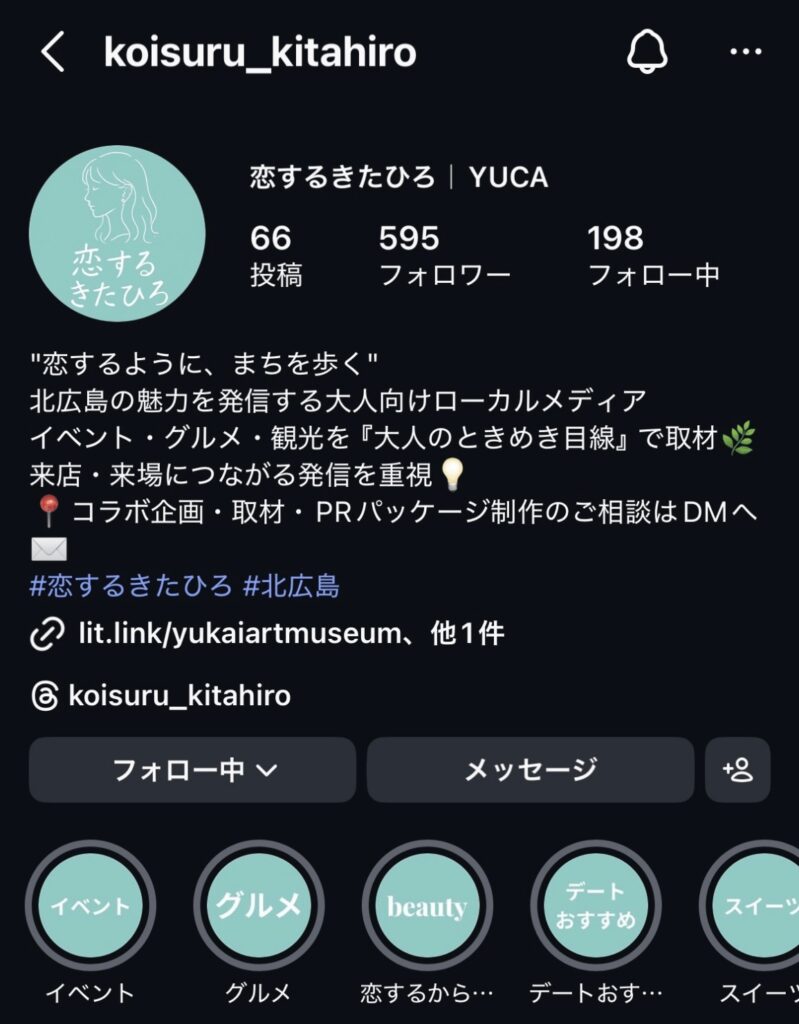
Task: Open the #恋するきたひろ hashtag
Action: [x=131, y=586]
